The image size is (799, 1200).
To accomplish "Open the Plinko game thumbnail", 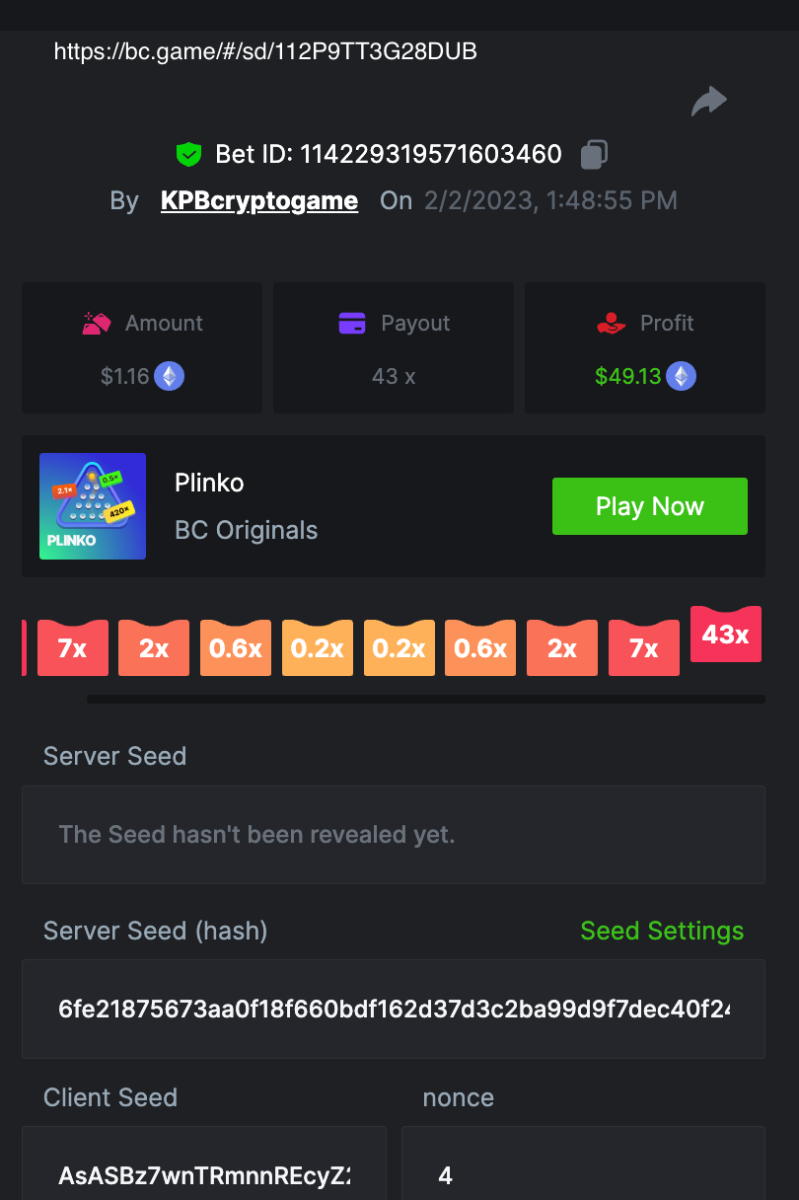I will click(93, 506).
